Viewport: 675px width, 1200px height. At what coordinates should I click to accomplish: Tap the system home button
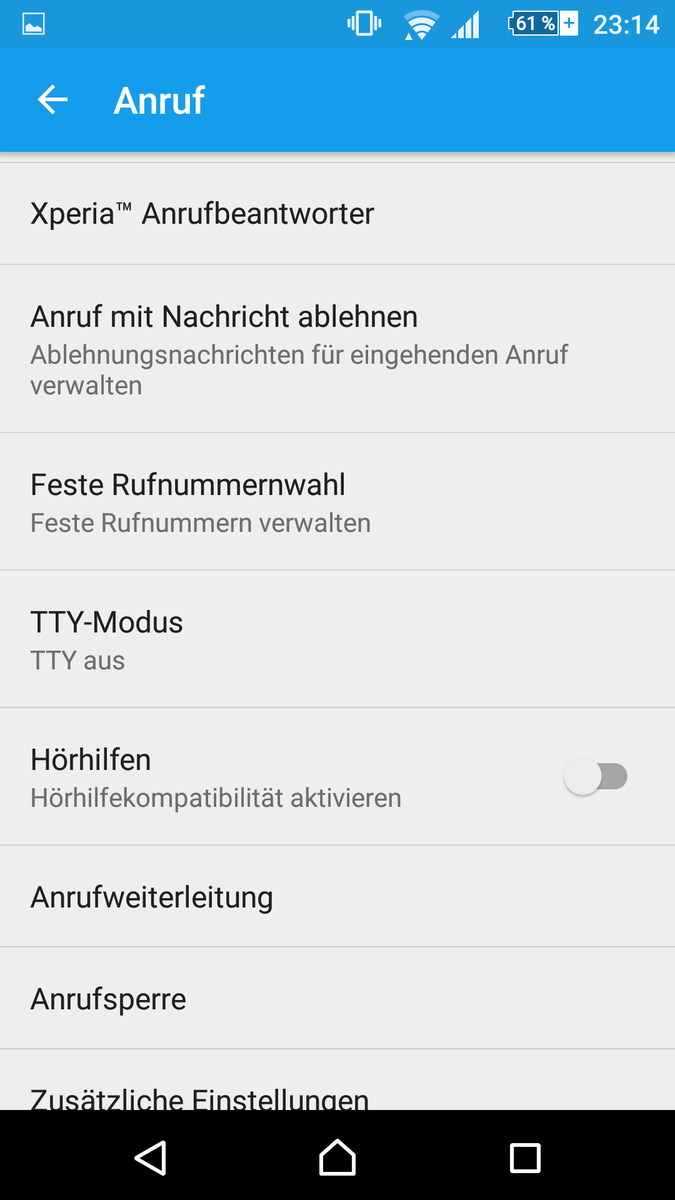tap(337, 1157)
